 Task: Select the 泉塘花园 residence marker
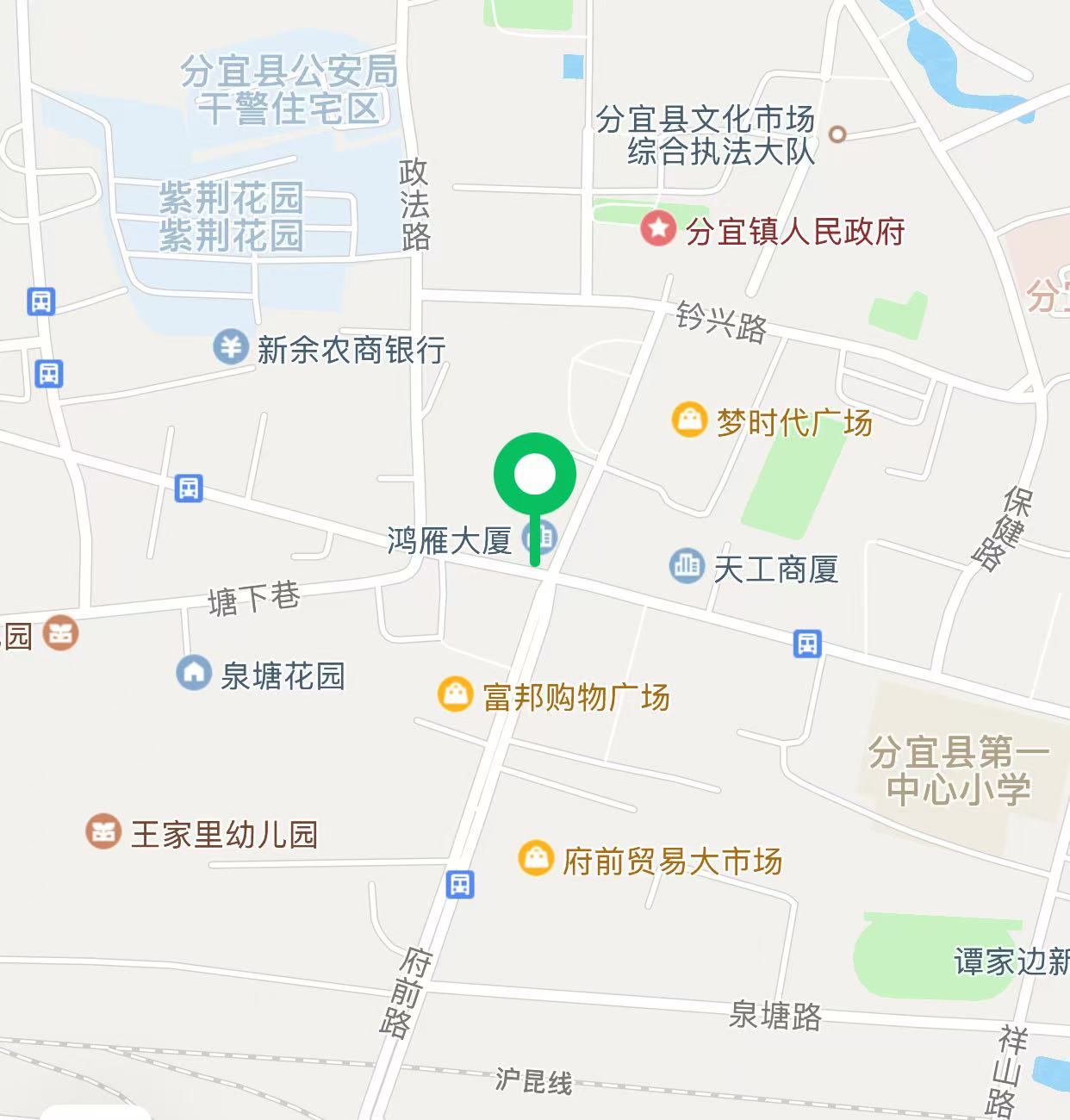click(x=194, y=673)
